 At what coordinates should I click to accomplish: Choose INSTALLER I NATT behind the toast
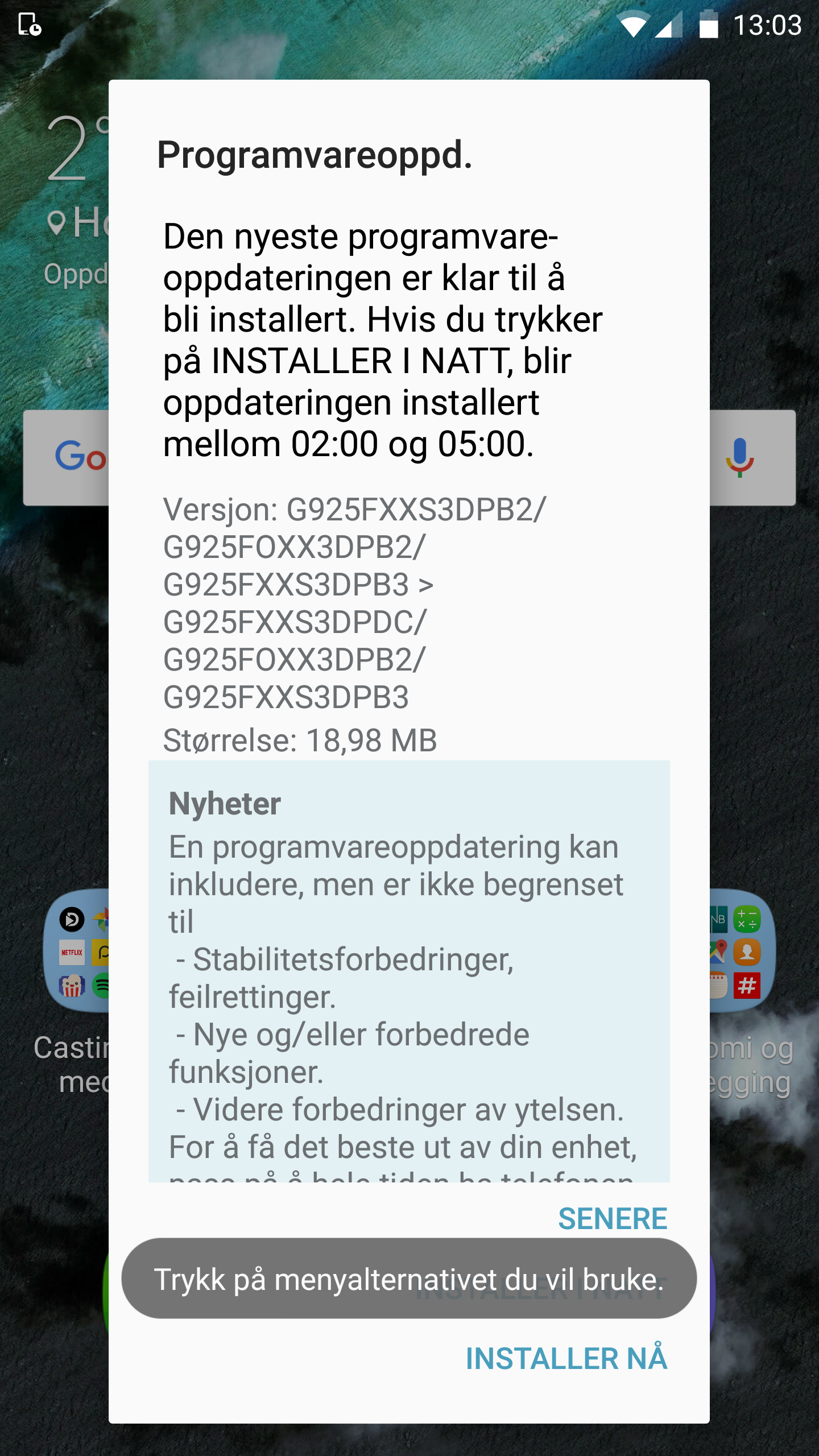click(x=540, y=1288)
